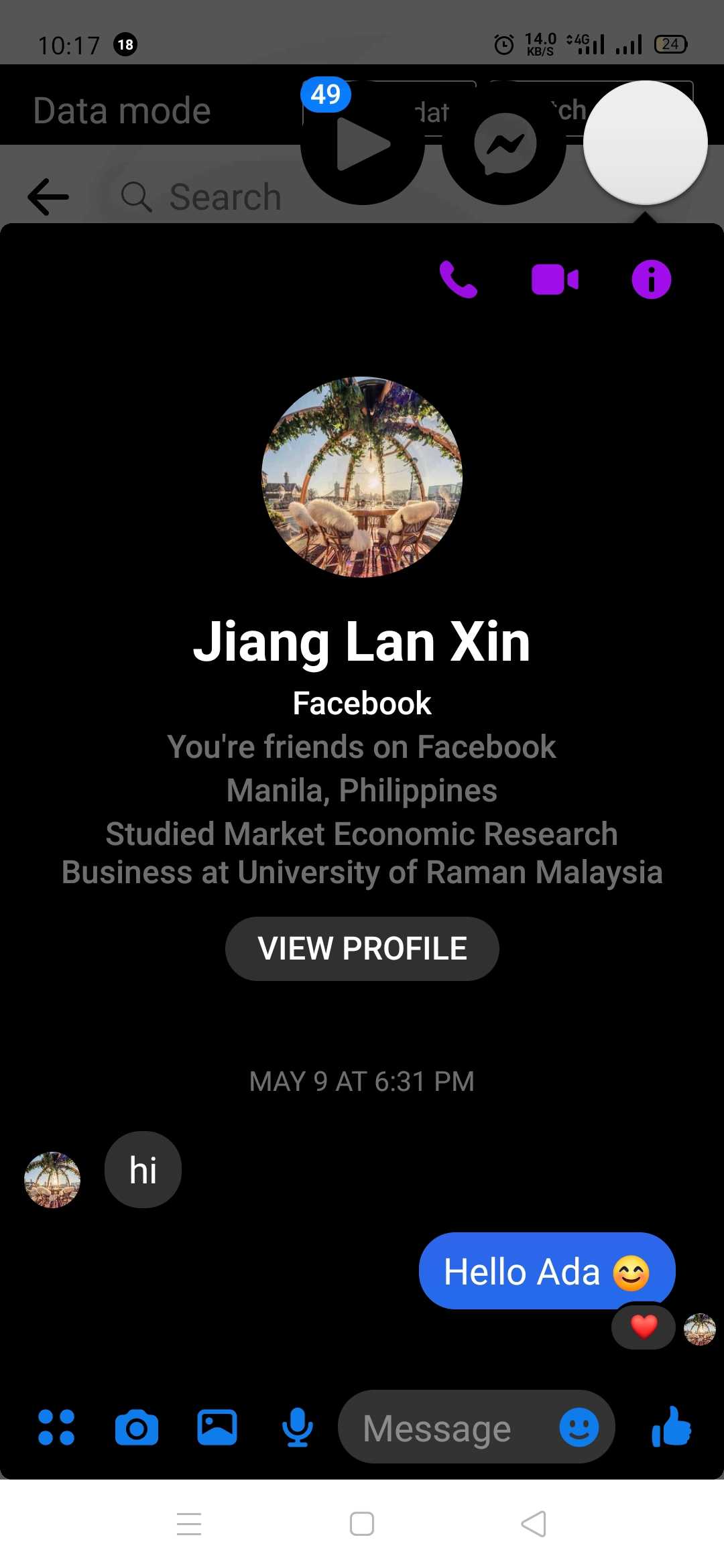
Task: Open conversation info details
Action: click(651, 279)
